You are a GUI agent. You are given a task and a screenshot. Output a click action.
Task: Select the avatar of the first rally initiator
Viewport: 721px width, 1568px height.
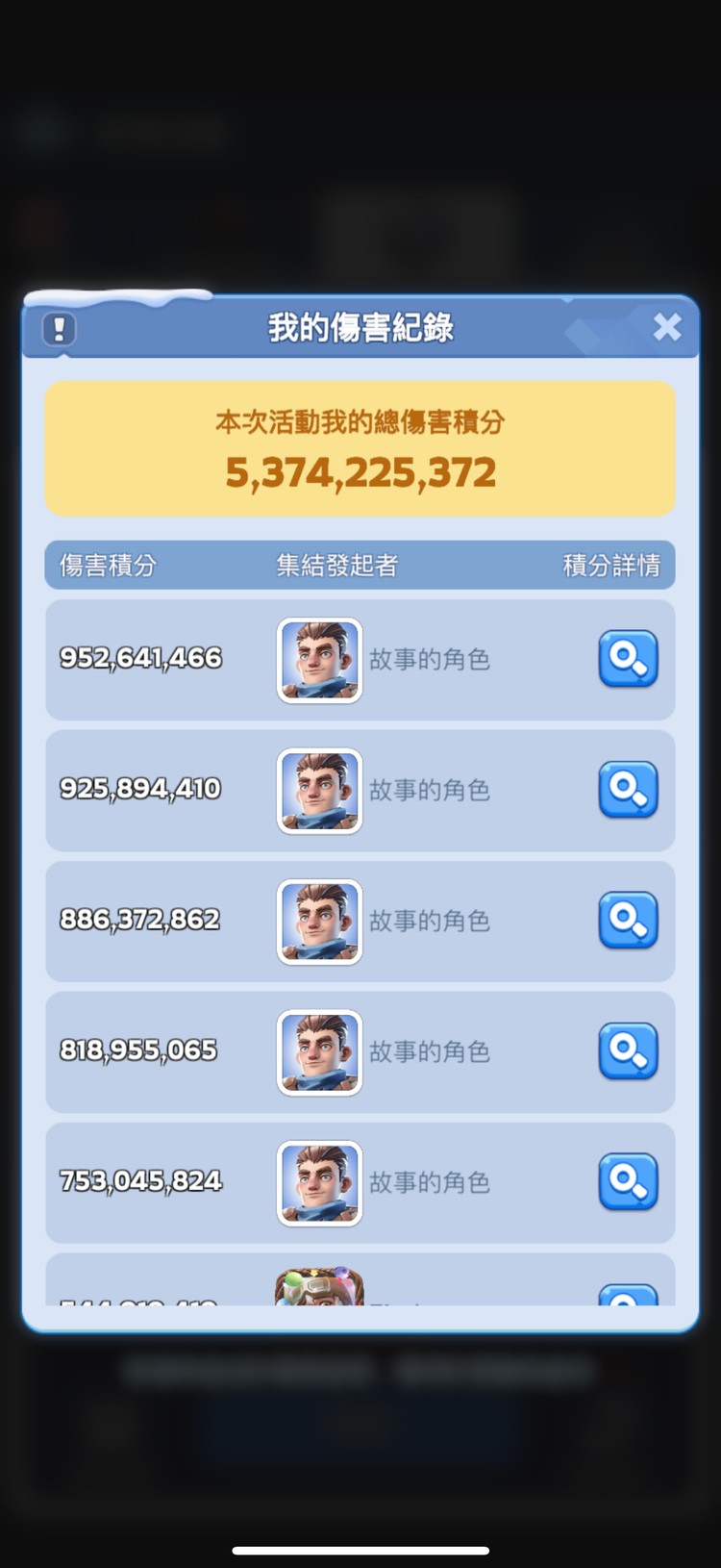[319, 660]
